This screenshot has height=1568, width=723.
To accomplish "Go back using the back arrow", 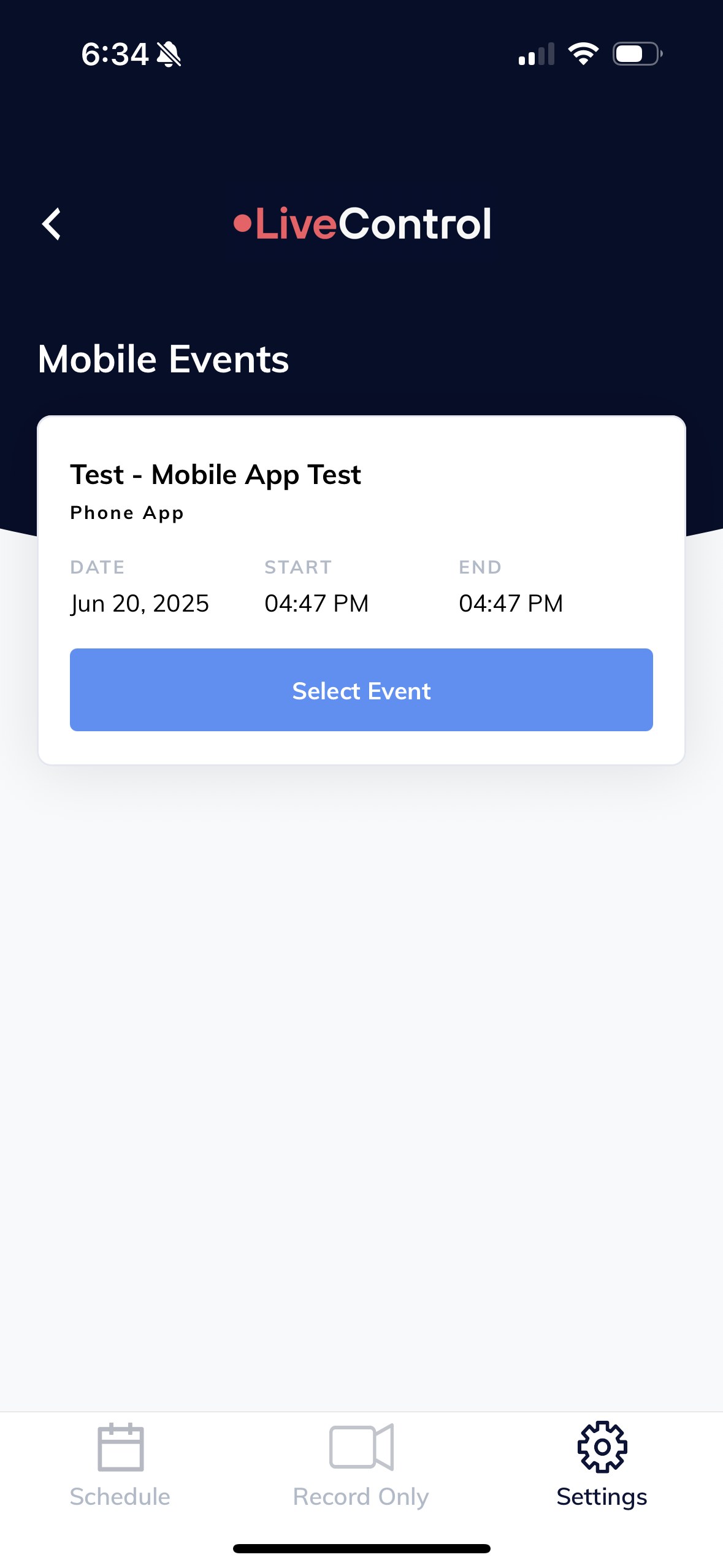I will pyautogui.click(x=52, y=224).
